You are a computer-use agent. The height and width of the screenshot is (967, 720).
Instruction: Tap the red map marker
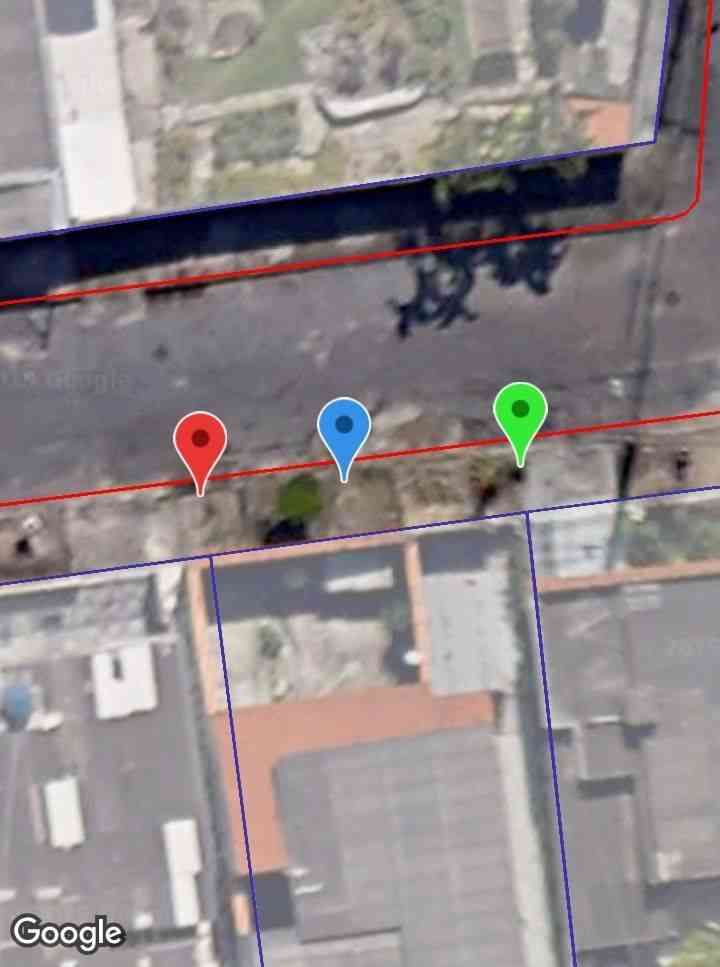[200, 443]
